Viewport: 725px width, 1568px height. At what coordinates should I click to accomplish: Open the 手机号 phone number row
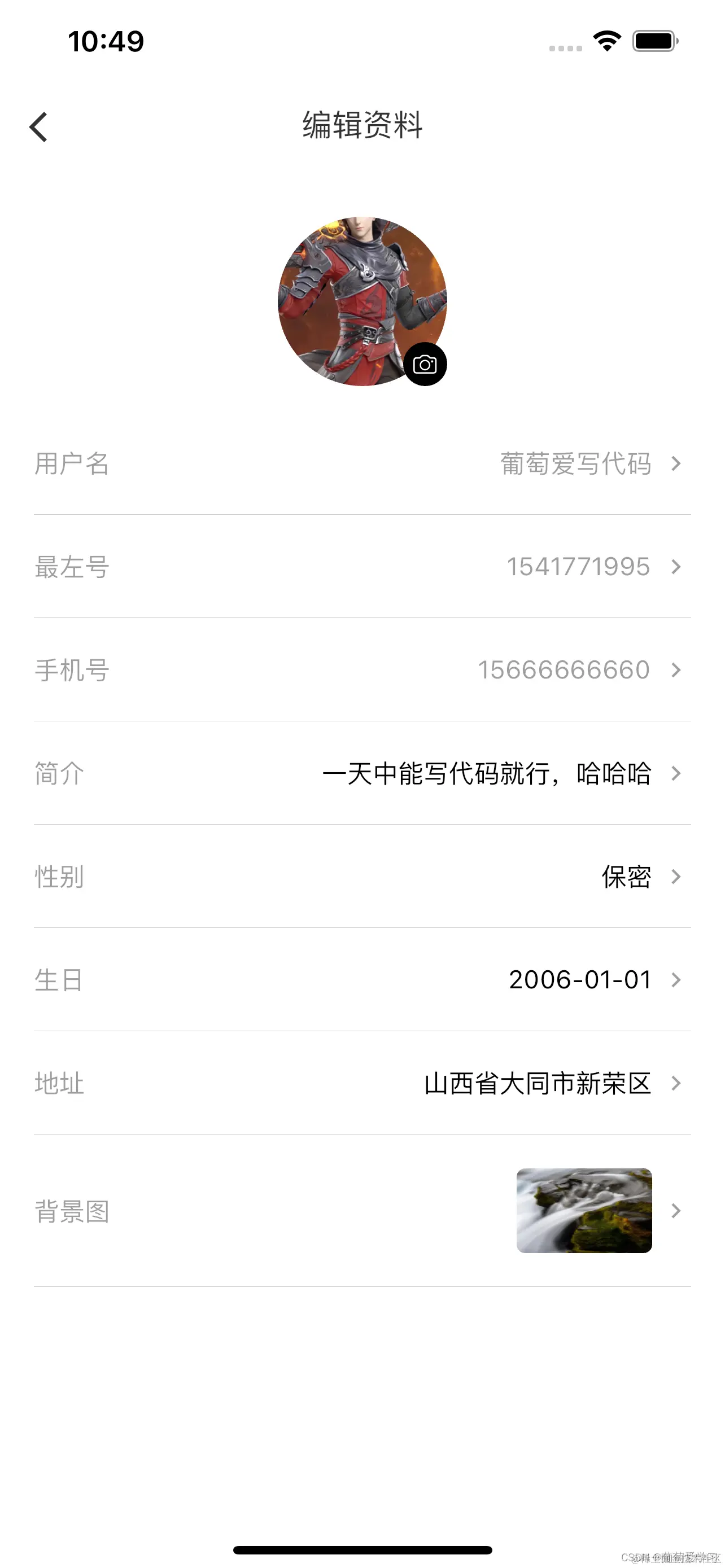tap(362, 669)
